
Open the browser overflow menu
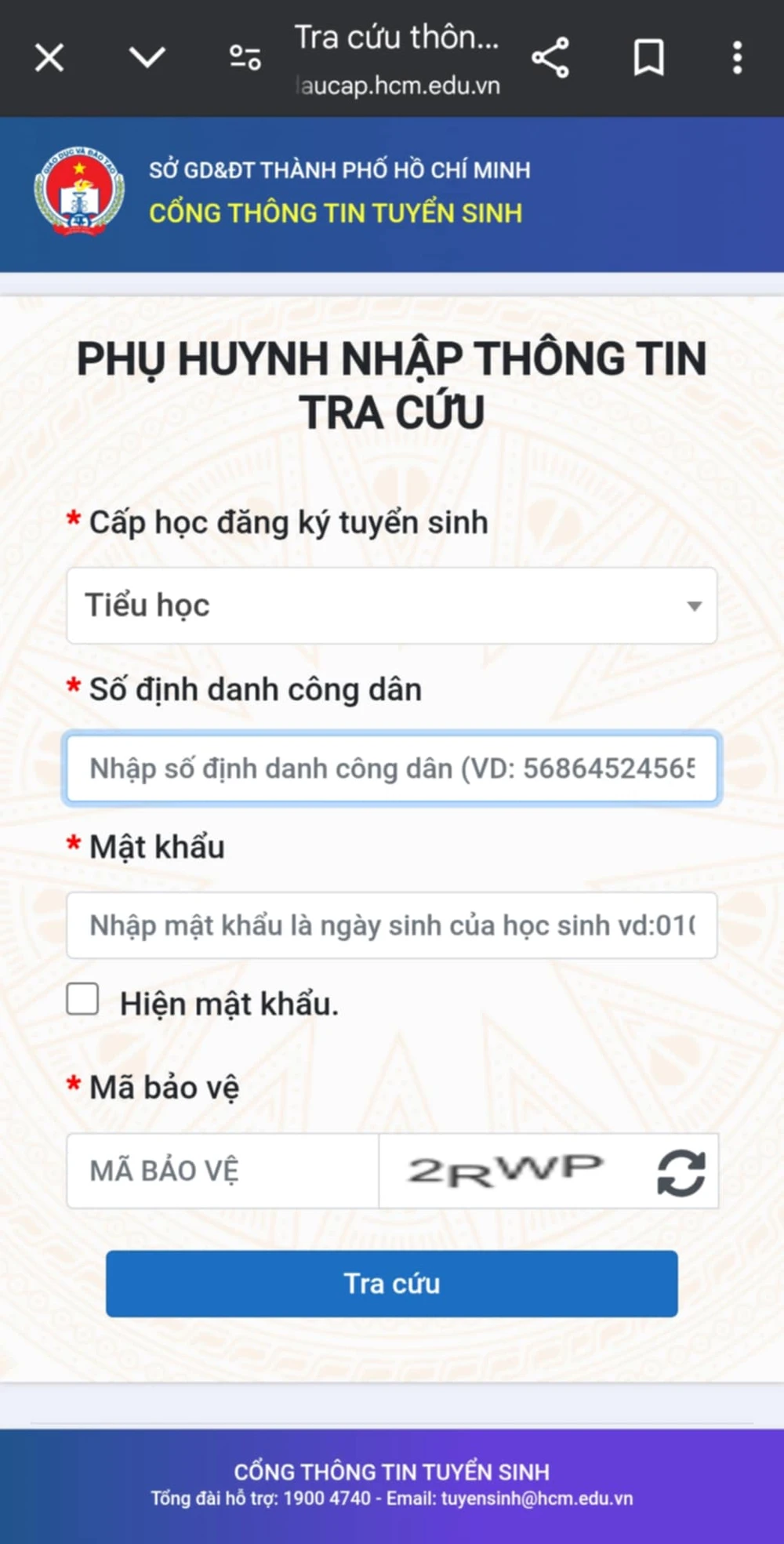(x=737, y=58)
